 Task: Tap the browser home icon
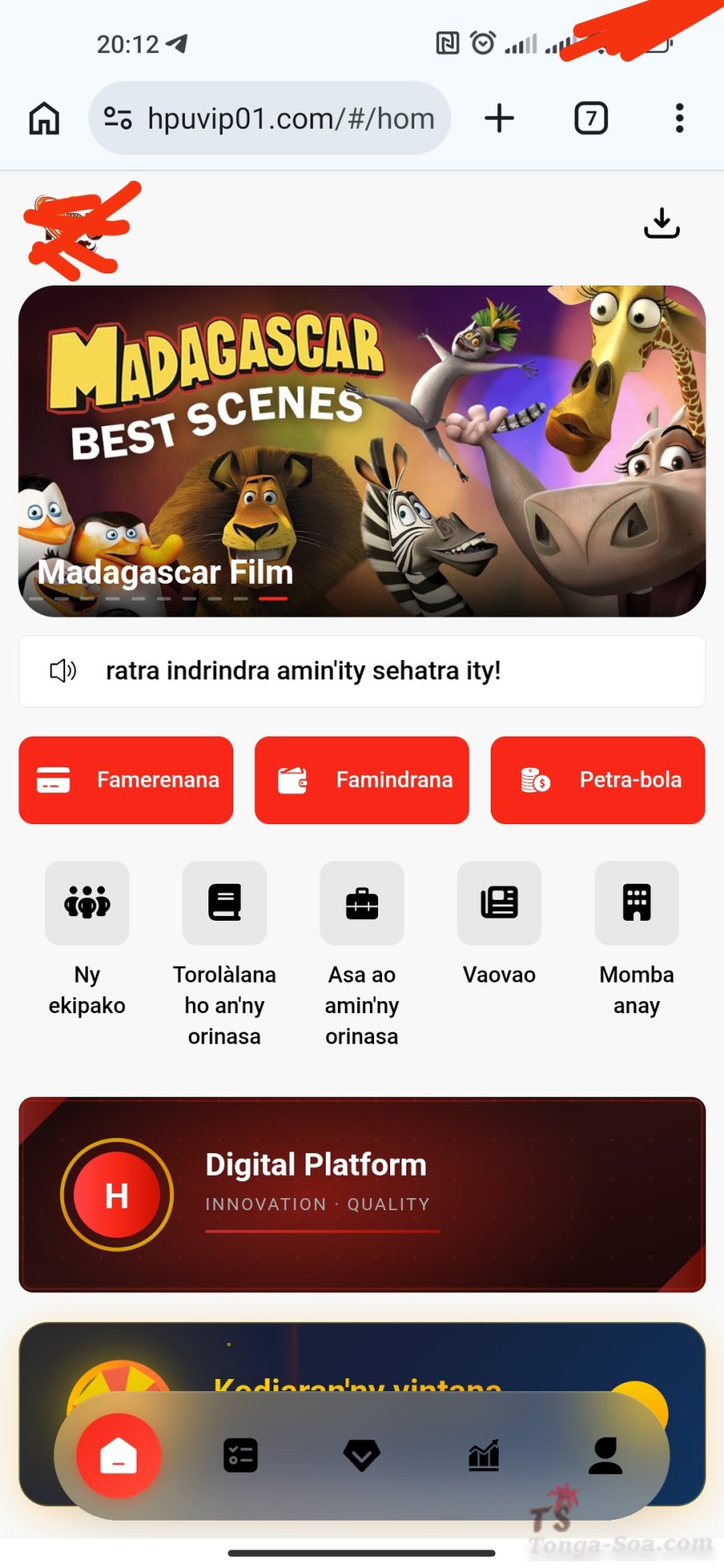click(44, 118)
